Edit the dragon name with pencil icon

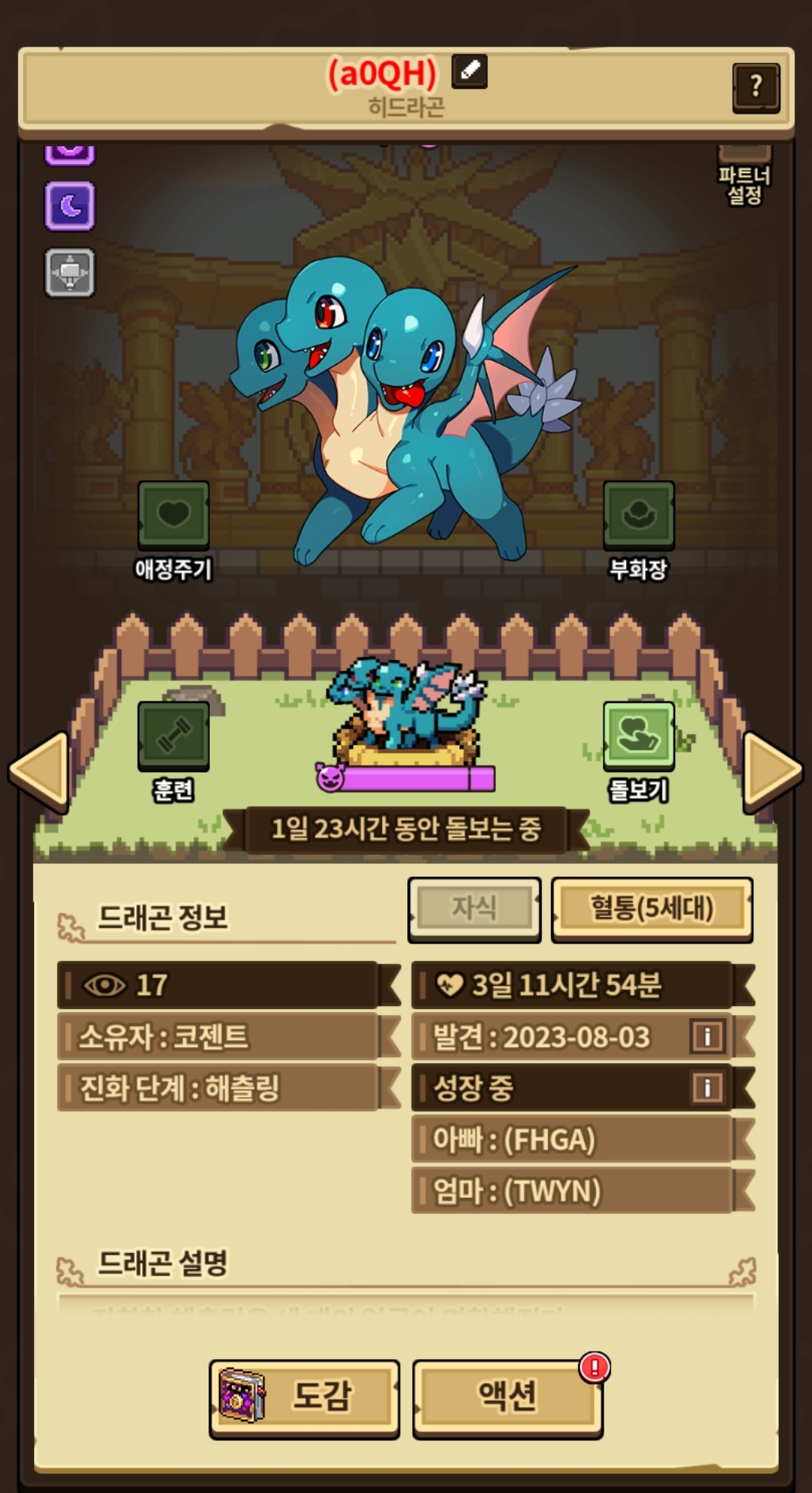[x=469, y=71]
